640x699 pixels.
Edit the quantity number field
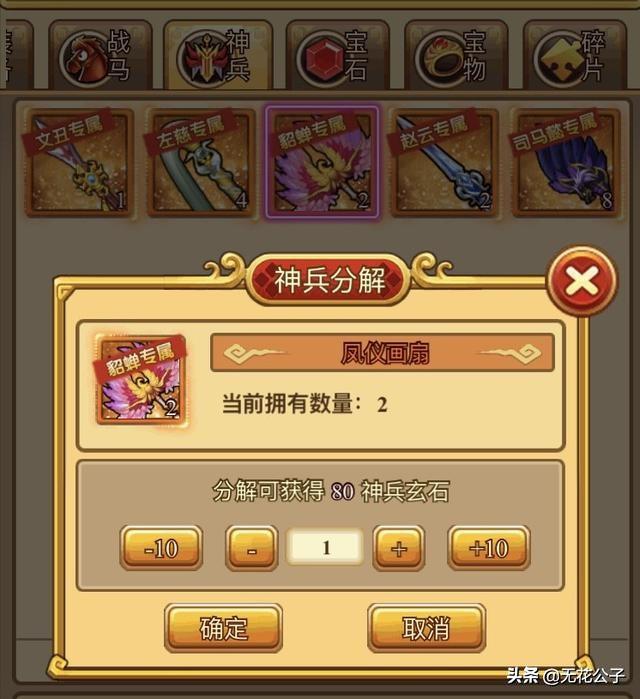tap(325, 548)
